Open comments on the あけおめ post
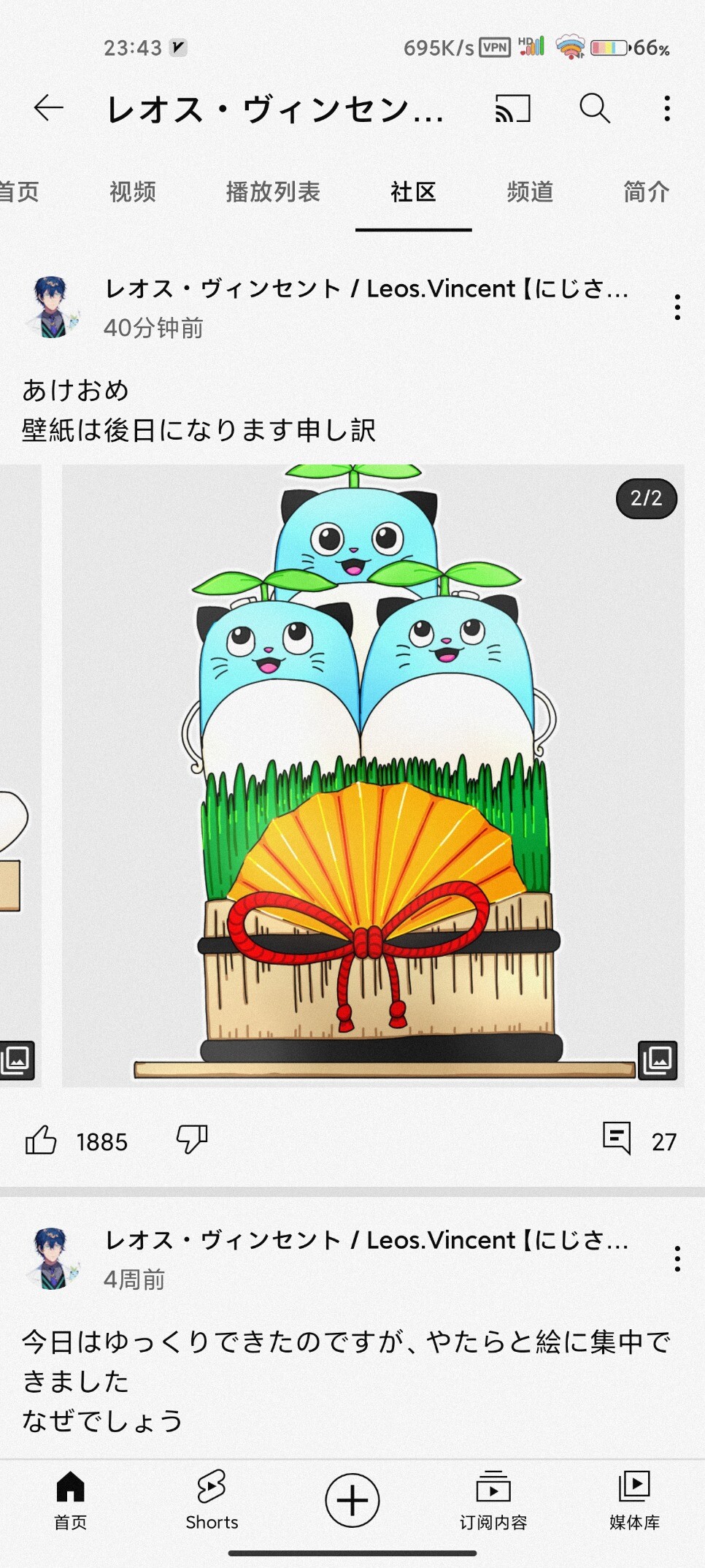 pyautogui.click(x=617, y=1138)
